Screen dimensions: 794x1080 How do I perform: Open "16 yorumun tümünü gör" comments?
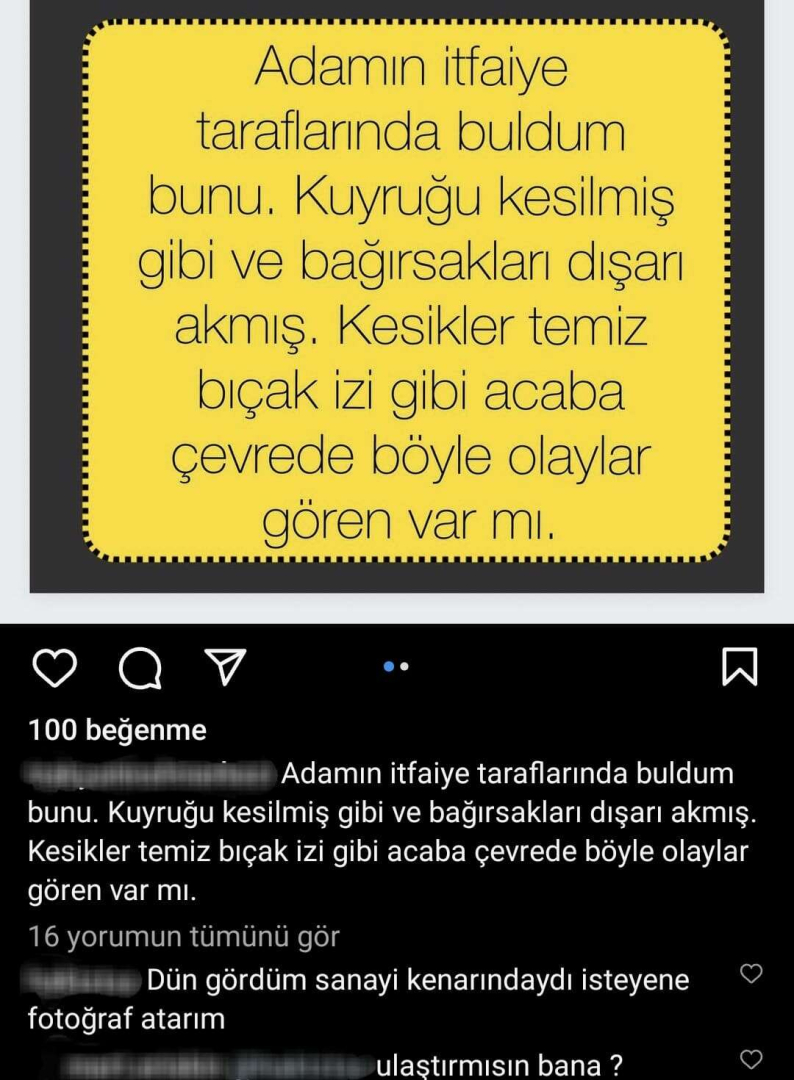(x=184, y=937)
